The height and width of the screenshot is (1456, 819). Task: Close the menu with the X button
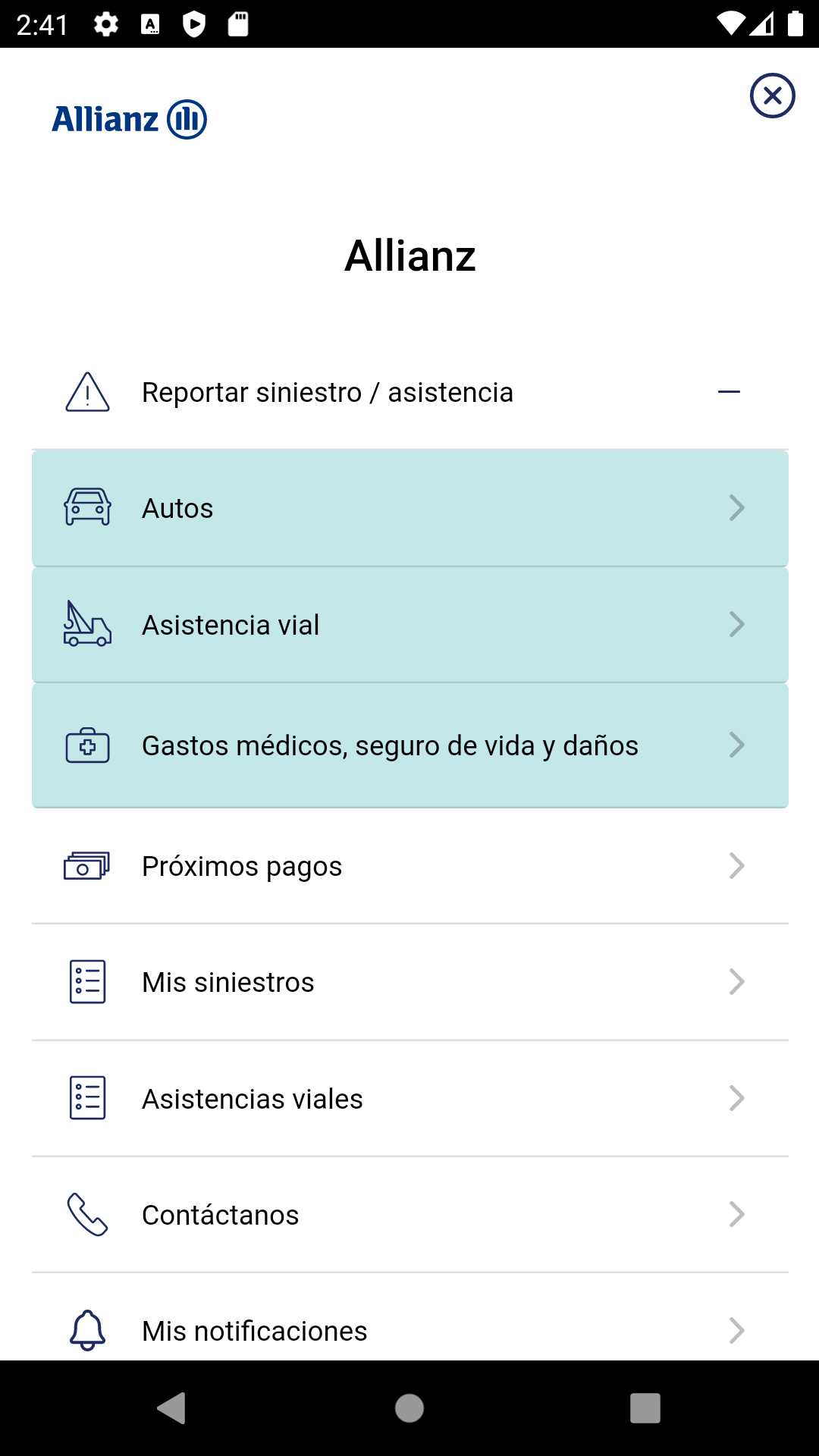click(772, 96)
